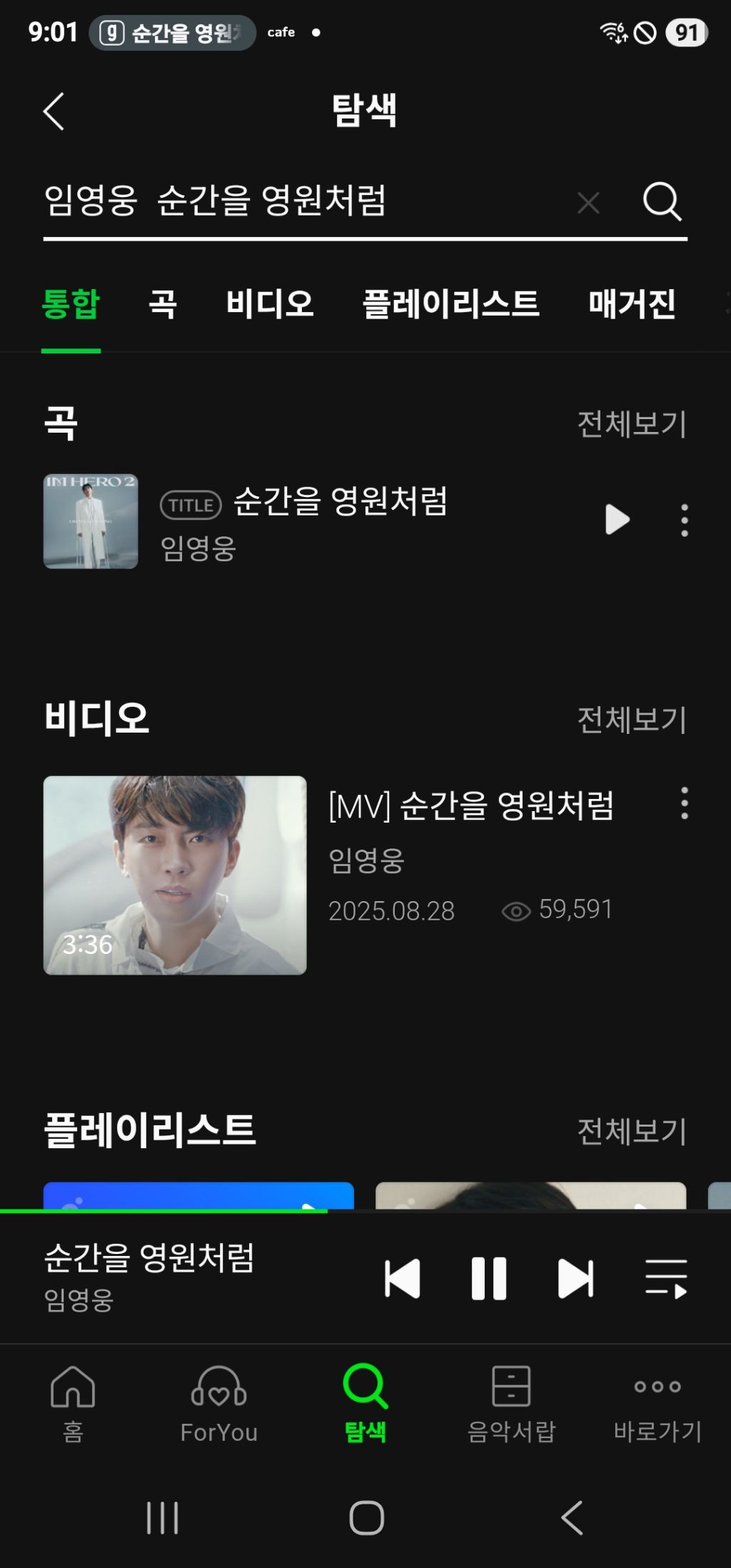Open the current playlist queue
Screen dimensions: 731x1568
[665, 1278]
